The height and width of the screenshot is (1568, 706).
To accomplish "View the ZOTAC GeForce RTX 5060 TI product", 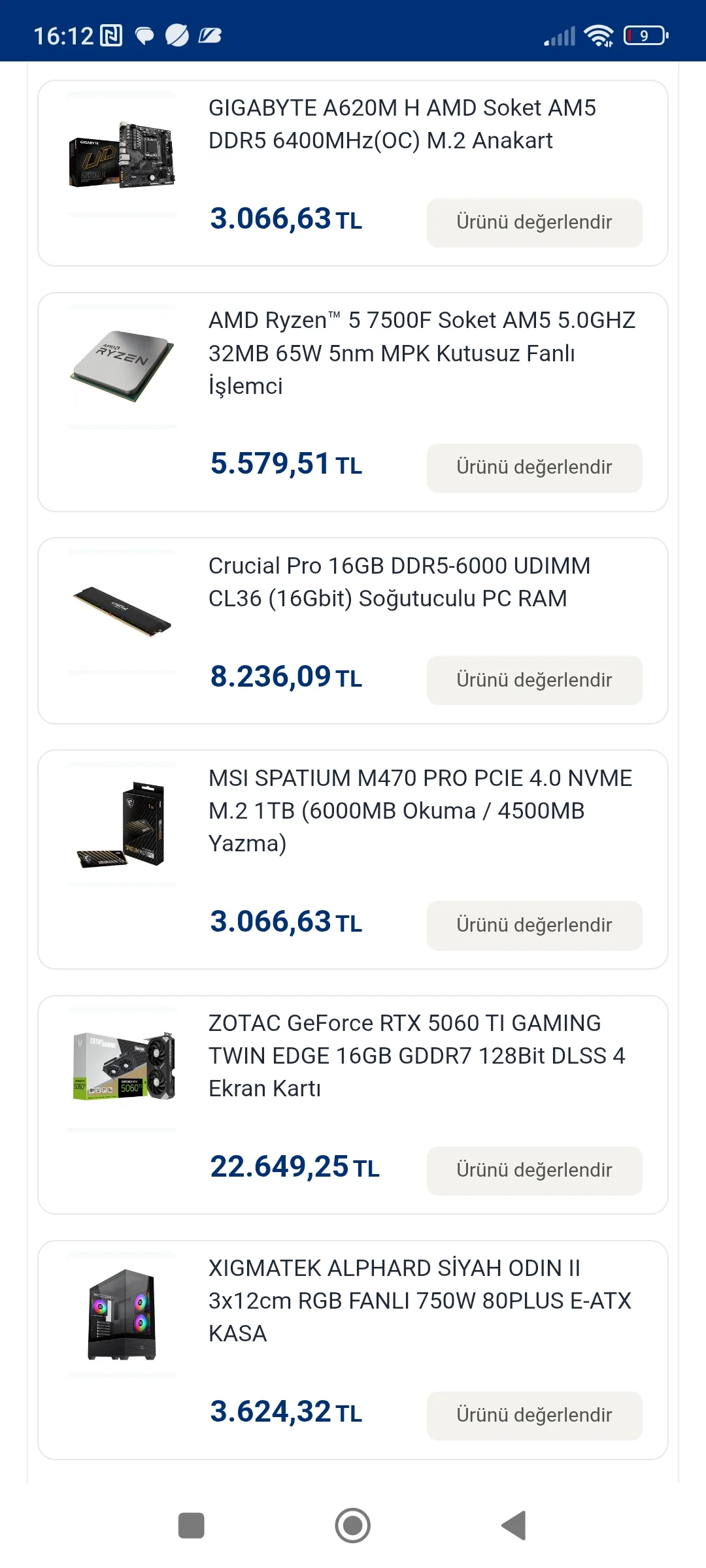I will [x=416, y=1055].
